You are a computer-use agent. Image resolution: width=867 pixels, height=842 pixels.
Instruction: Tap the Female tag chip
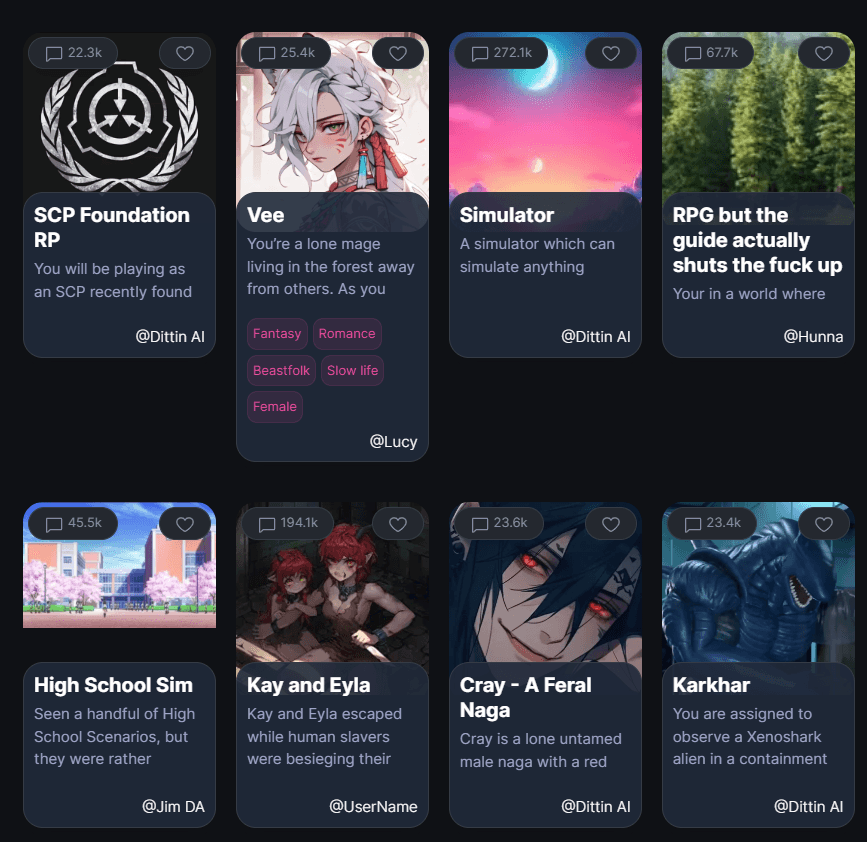275,407
